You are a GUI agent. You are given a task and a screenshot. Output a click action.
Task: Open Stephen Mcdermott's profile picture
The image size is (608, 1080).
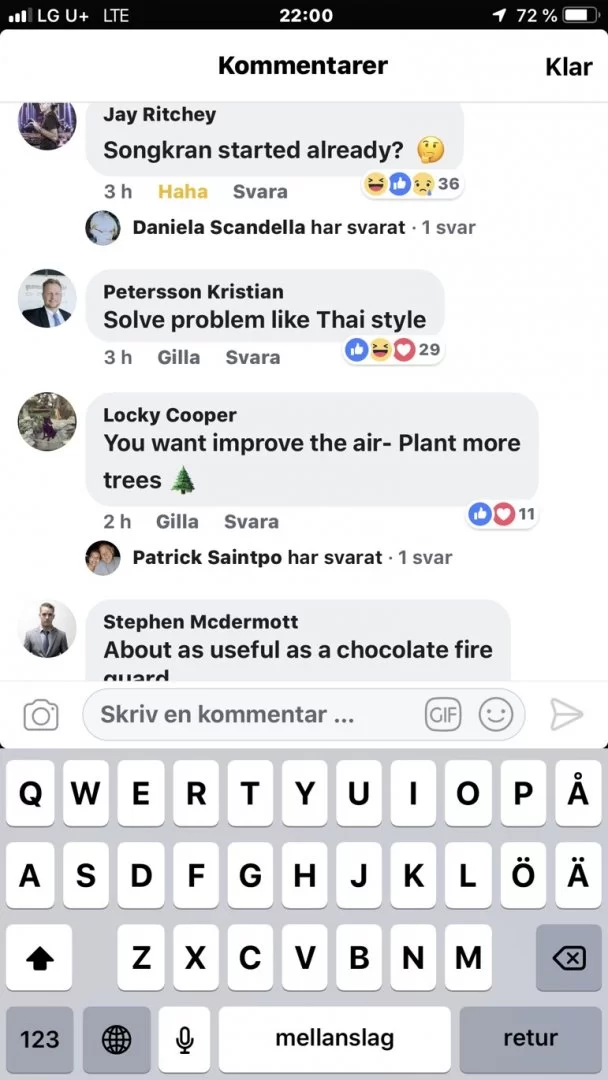[x=47, y=629]
